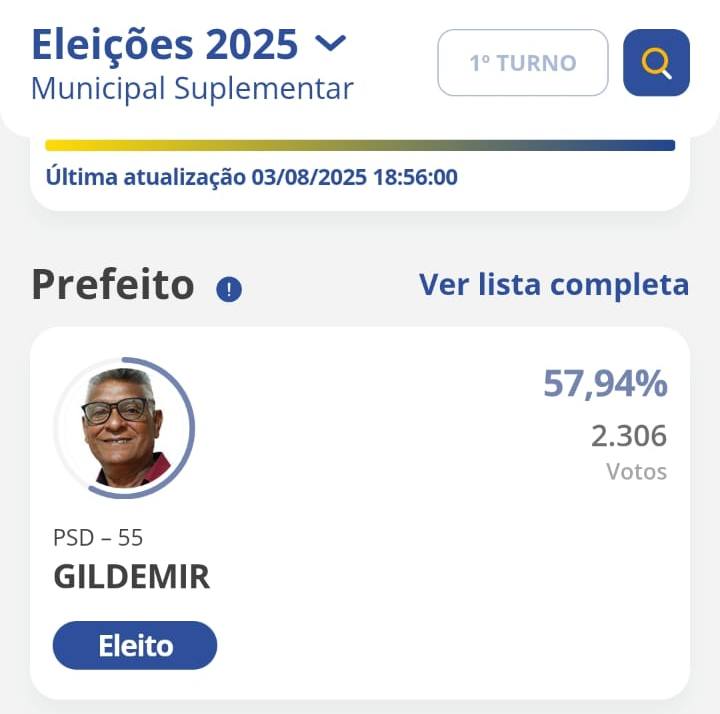
Task: Open Ver lista completa link
Action: tap(553, 285)
